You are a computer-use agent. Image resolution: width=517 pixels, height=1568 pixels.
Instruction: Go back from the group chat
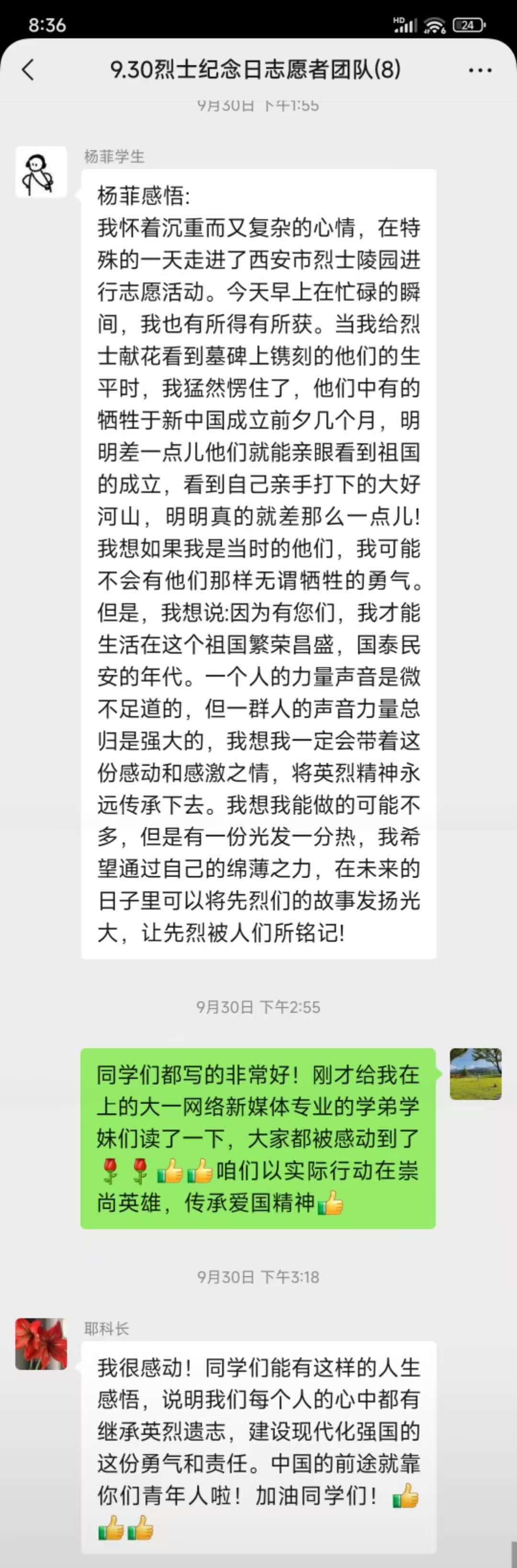(28, 70)
